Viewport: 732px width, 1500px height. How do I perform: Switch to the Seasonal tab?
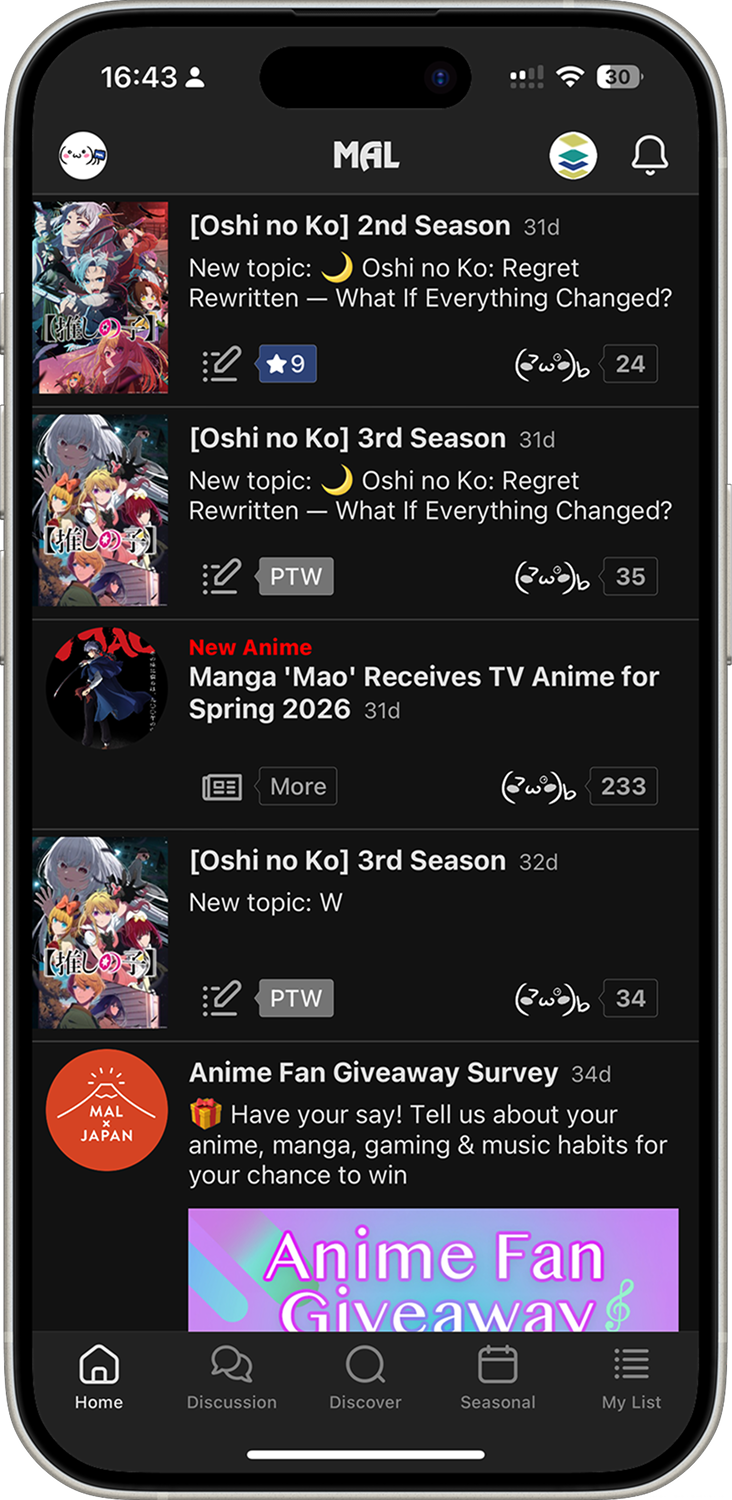click(498, 1375)
